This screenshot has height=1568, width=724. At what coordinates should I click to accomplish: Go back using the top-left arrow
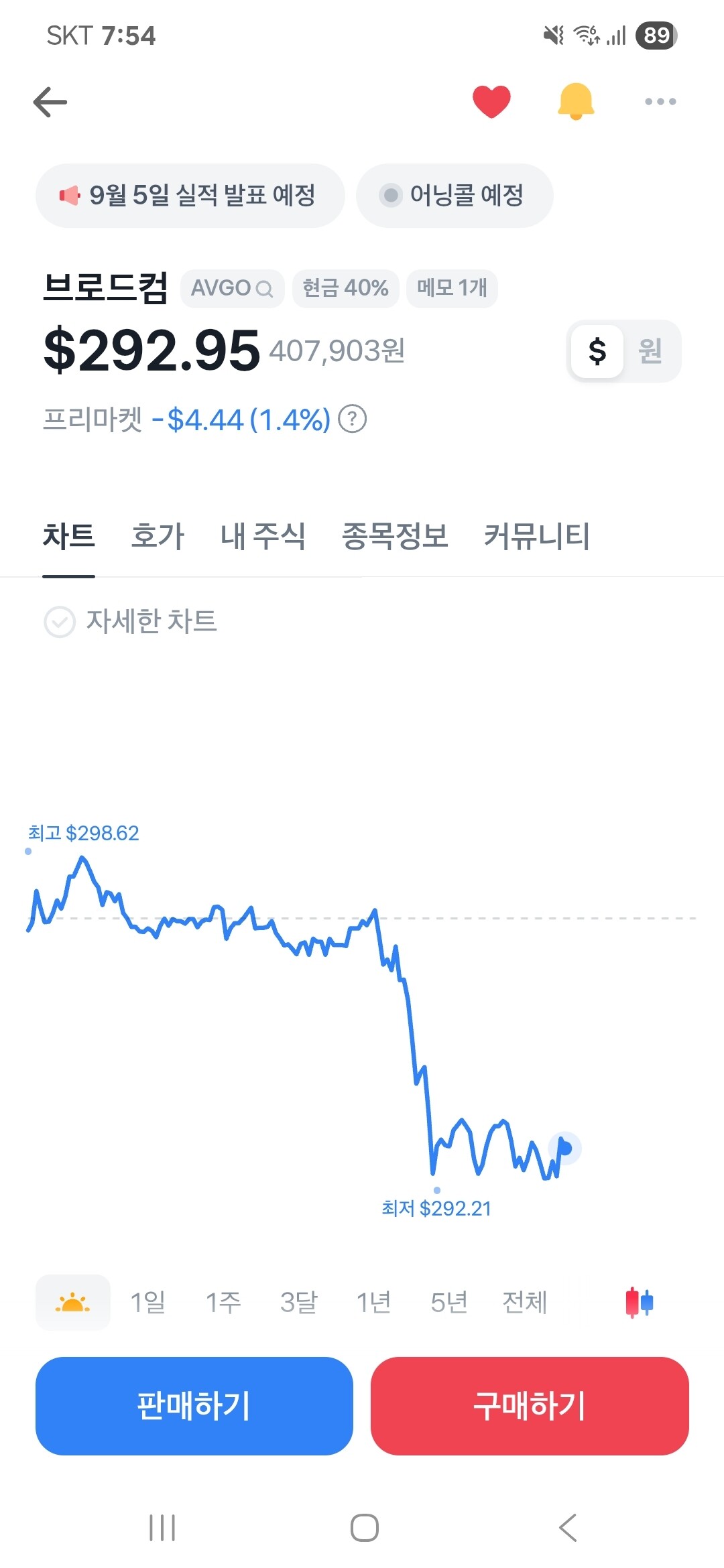50,102
